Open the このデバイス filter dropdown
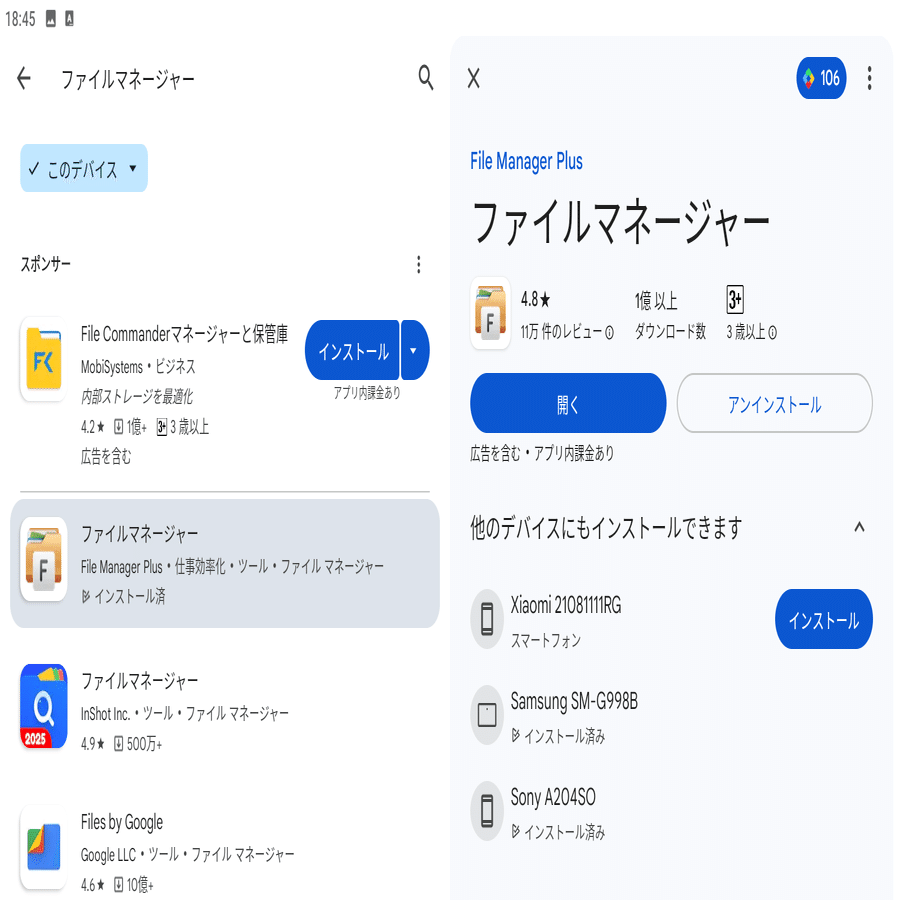The height and width of the screenshot is (900, 900). (x=84, y=170)
